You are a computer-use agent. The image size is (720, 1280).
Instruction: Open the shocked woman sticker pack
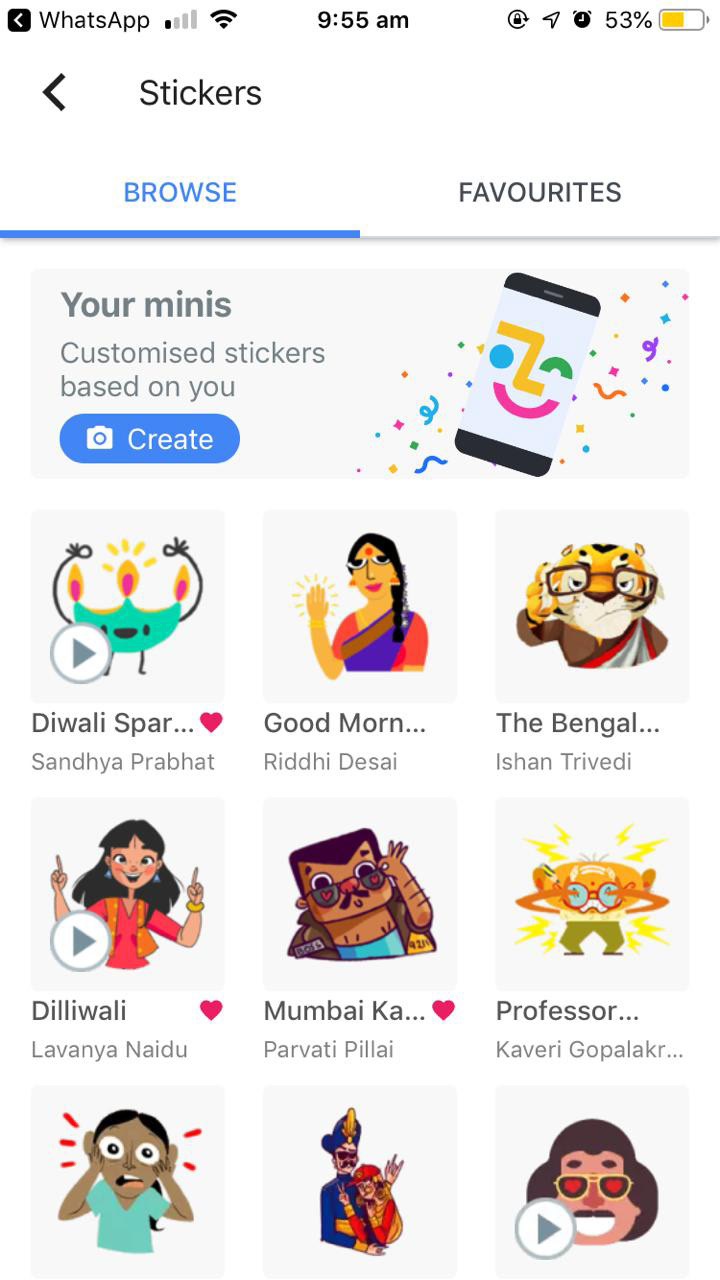[128, 1180]
